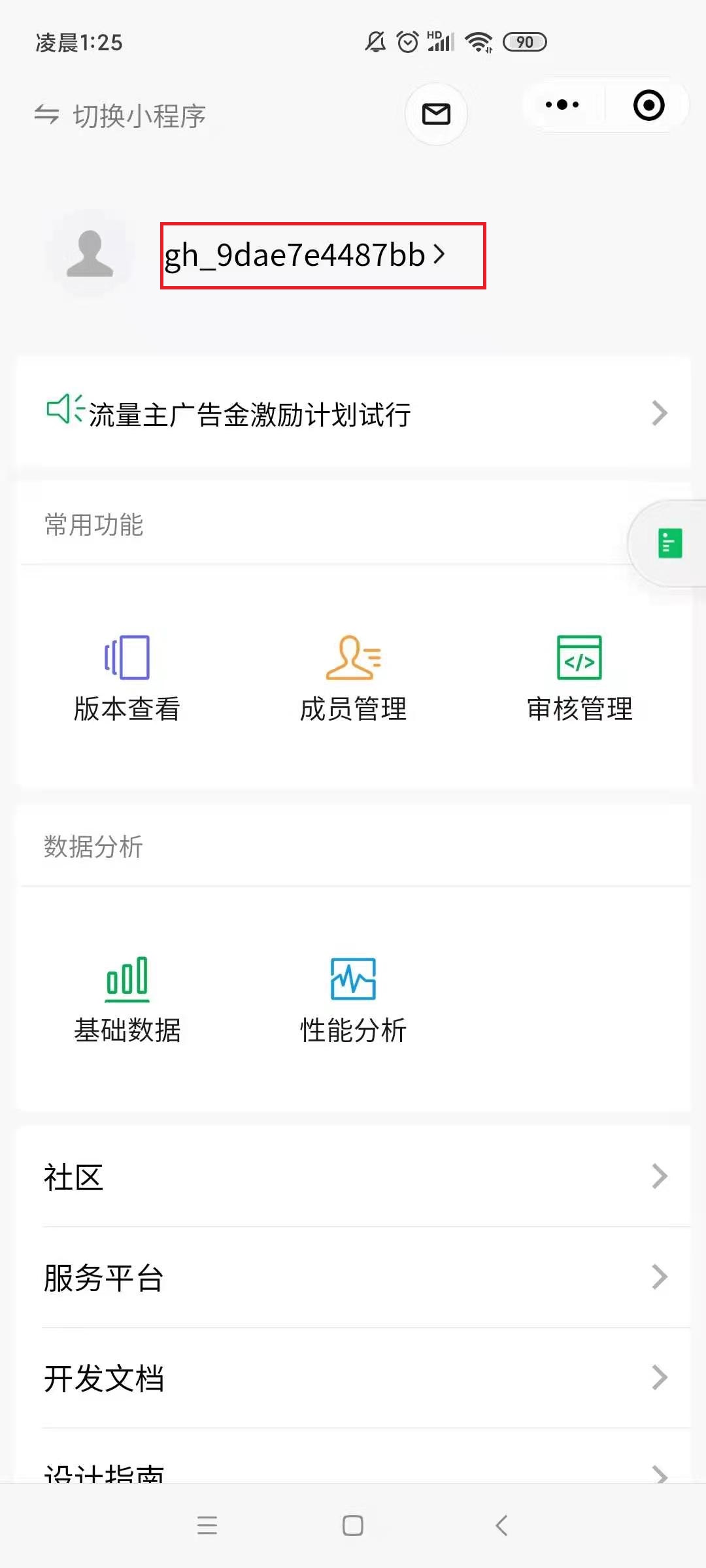Close the mini program via circle icon

pos(648,105)
